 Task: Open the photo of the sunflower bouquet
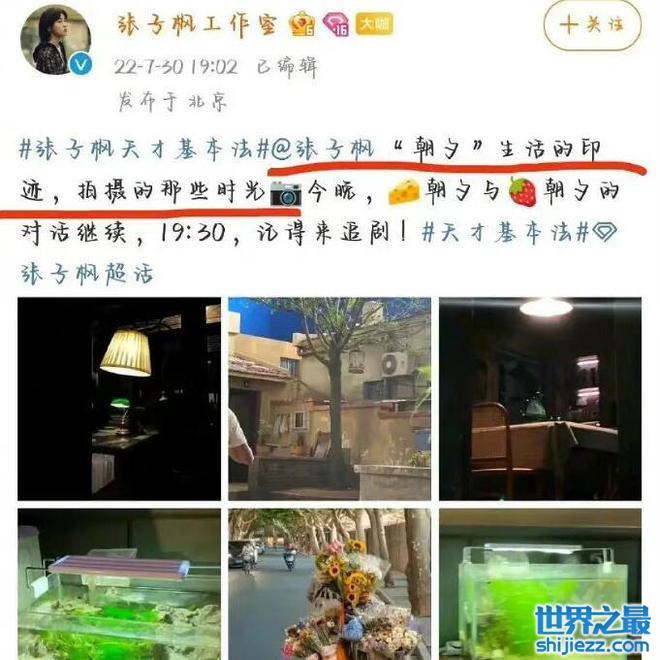coord(329,584)
